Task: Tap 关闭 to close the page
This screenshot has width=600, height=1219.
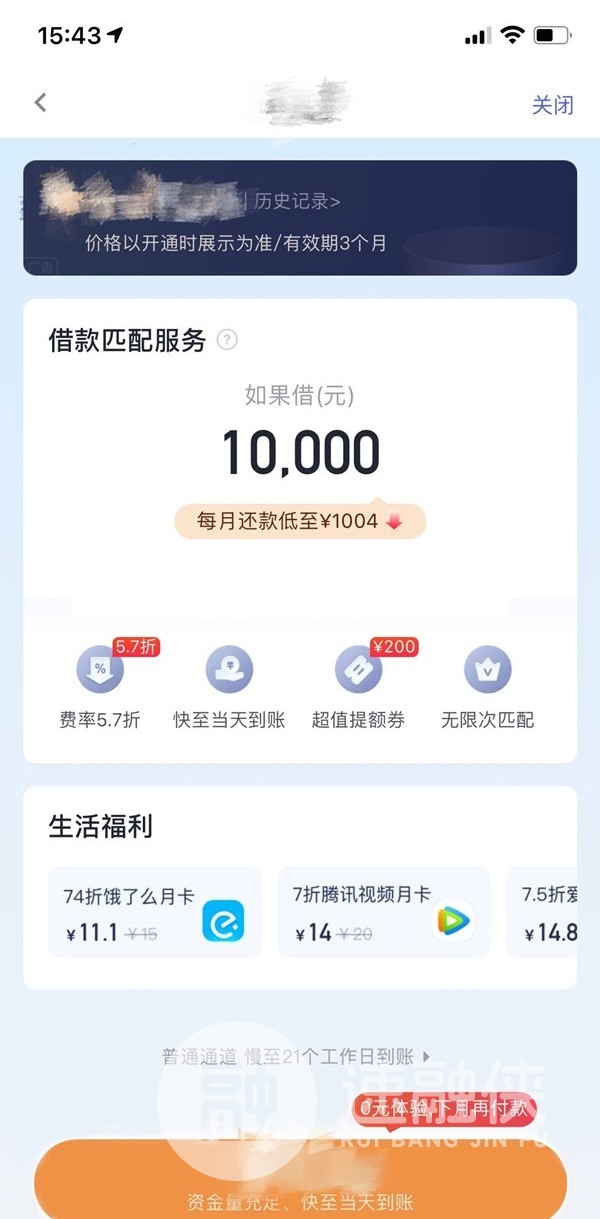Action: 552,105
